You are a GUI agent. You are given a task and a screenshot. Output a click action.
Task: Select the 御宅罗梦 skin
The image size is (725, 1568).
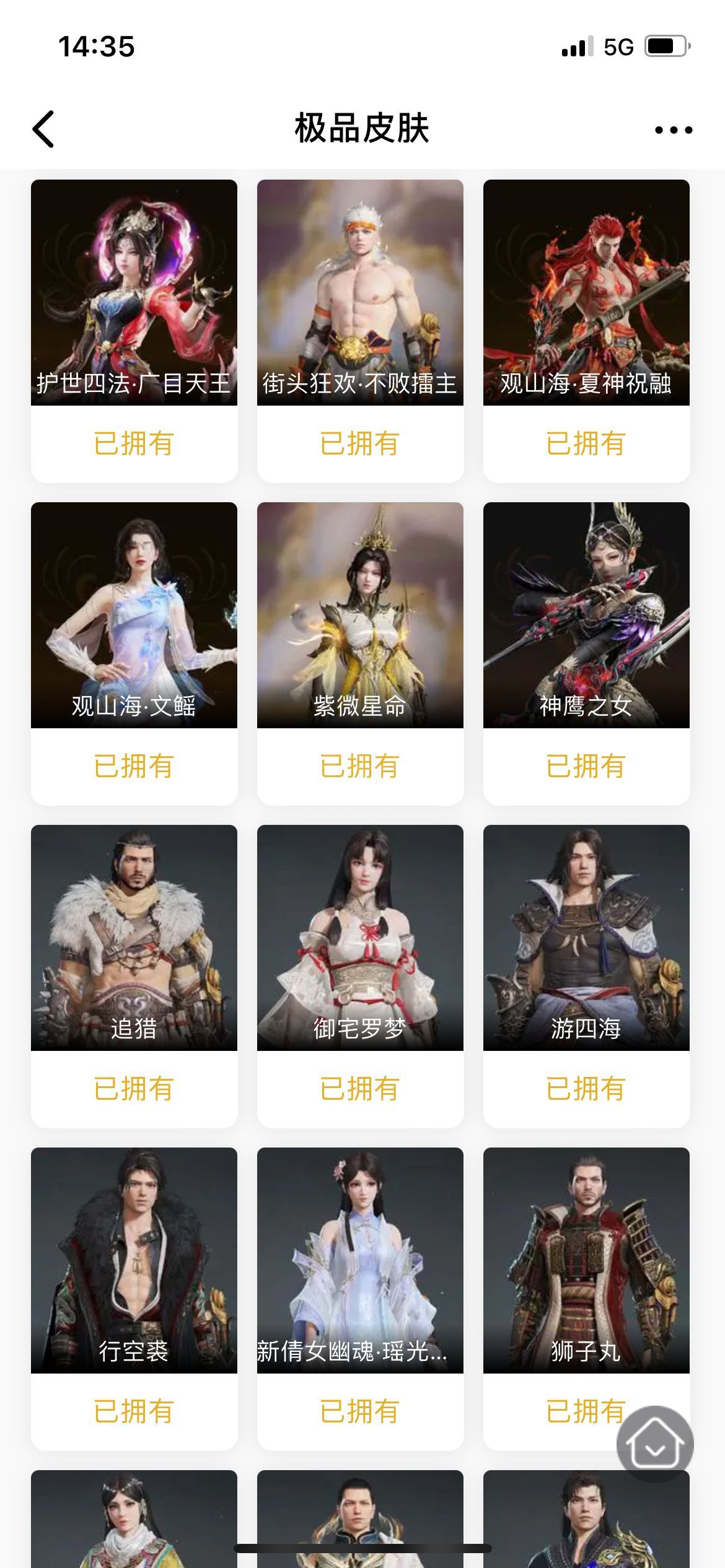click(x=360, y=938)
